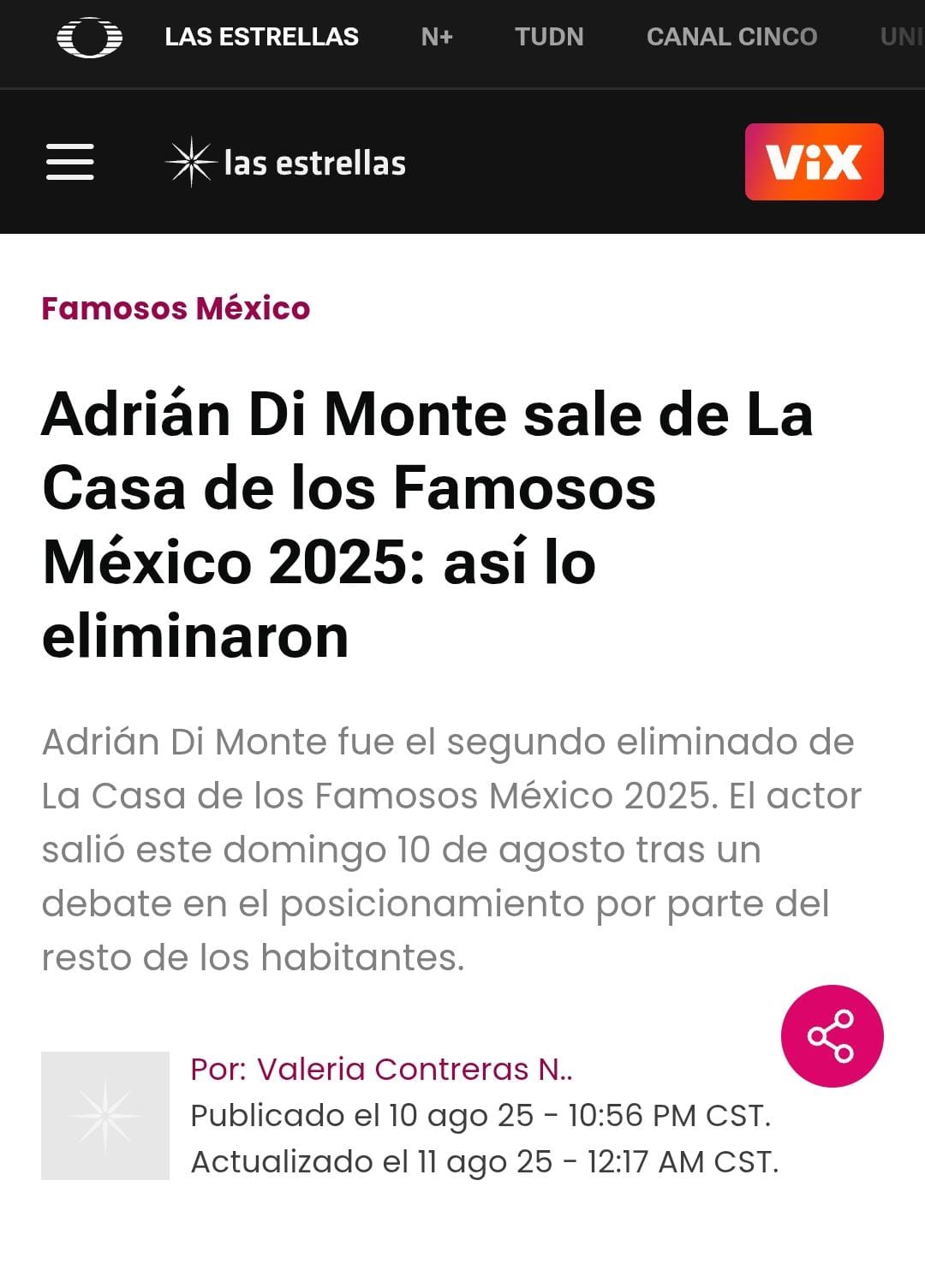The width and height of the screenshot is (925, 1288).
Task: Switch to TUDN site
Action: coord(549,37)
